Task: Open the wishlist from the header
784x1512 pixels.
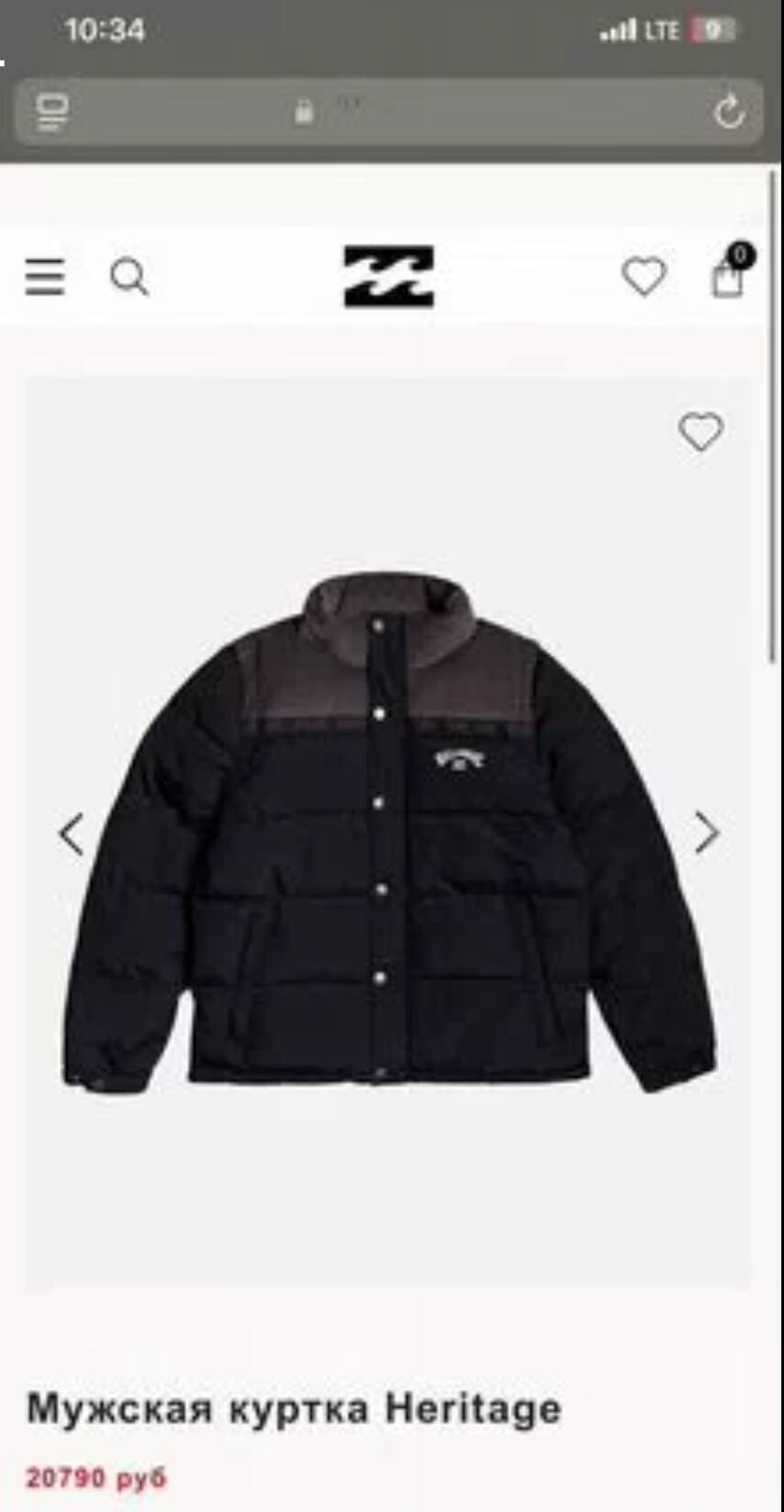Action: pyautogui.click(x=644, y=276)
